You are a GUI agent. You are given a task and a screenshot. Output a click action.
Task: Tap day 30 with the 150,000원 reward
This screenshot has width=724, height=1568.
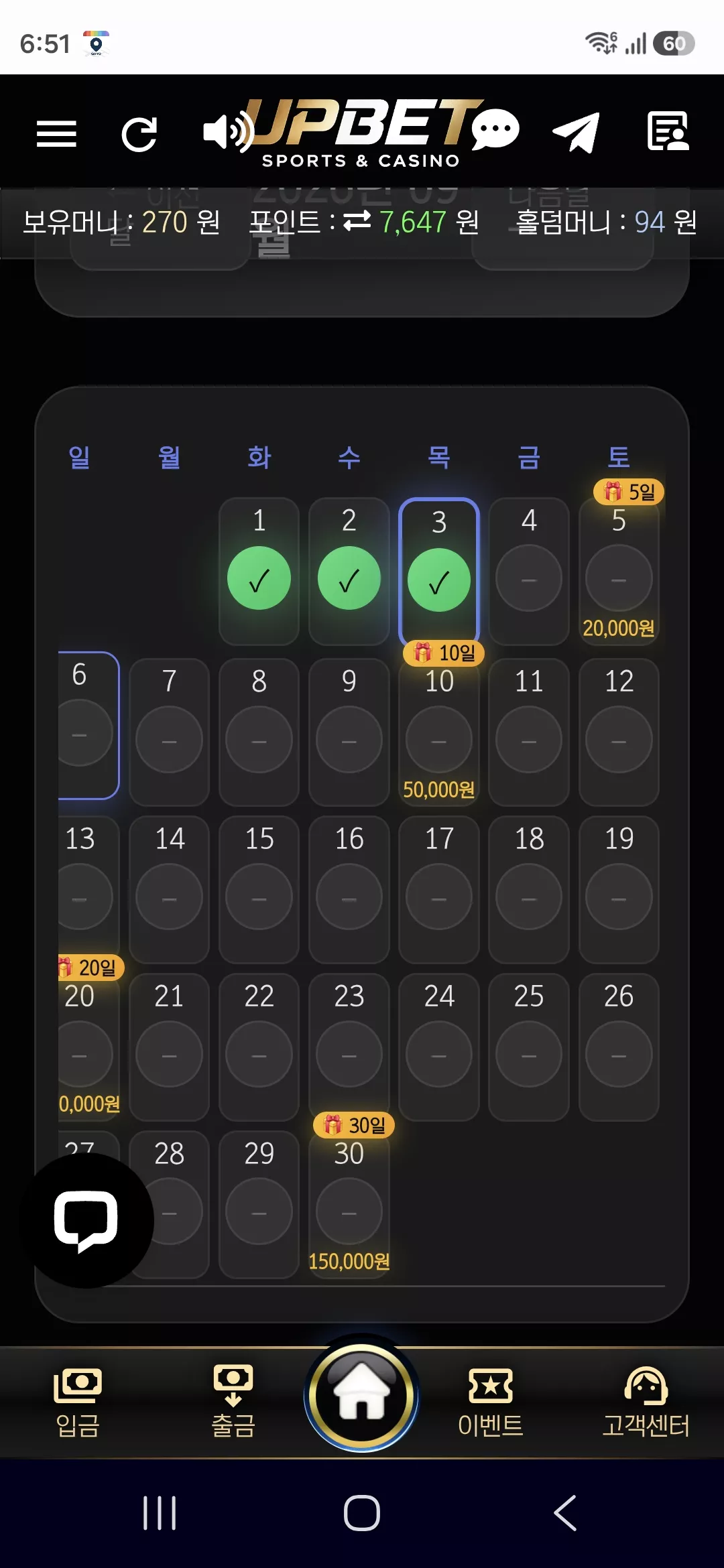[x=349, y=1204]
